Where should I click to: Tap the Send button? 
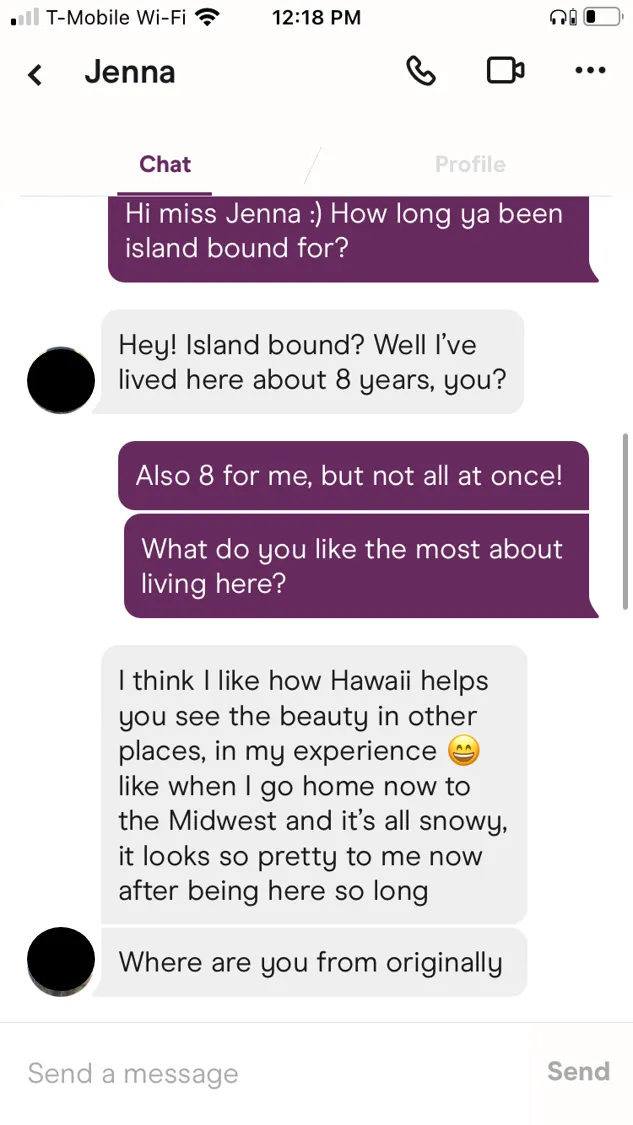tap(578, 1071)
